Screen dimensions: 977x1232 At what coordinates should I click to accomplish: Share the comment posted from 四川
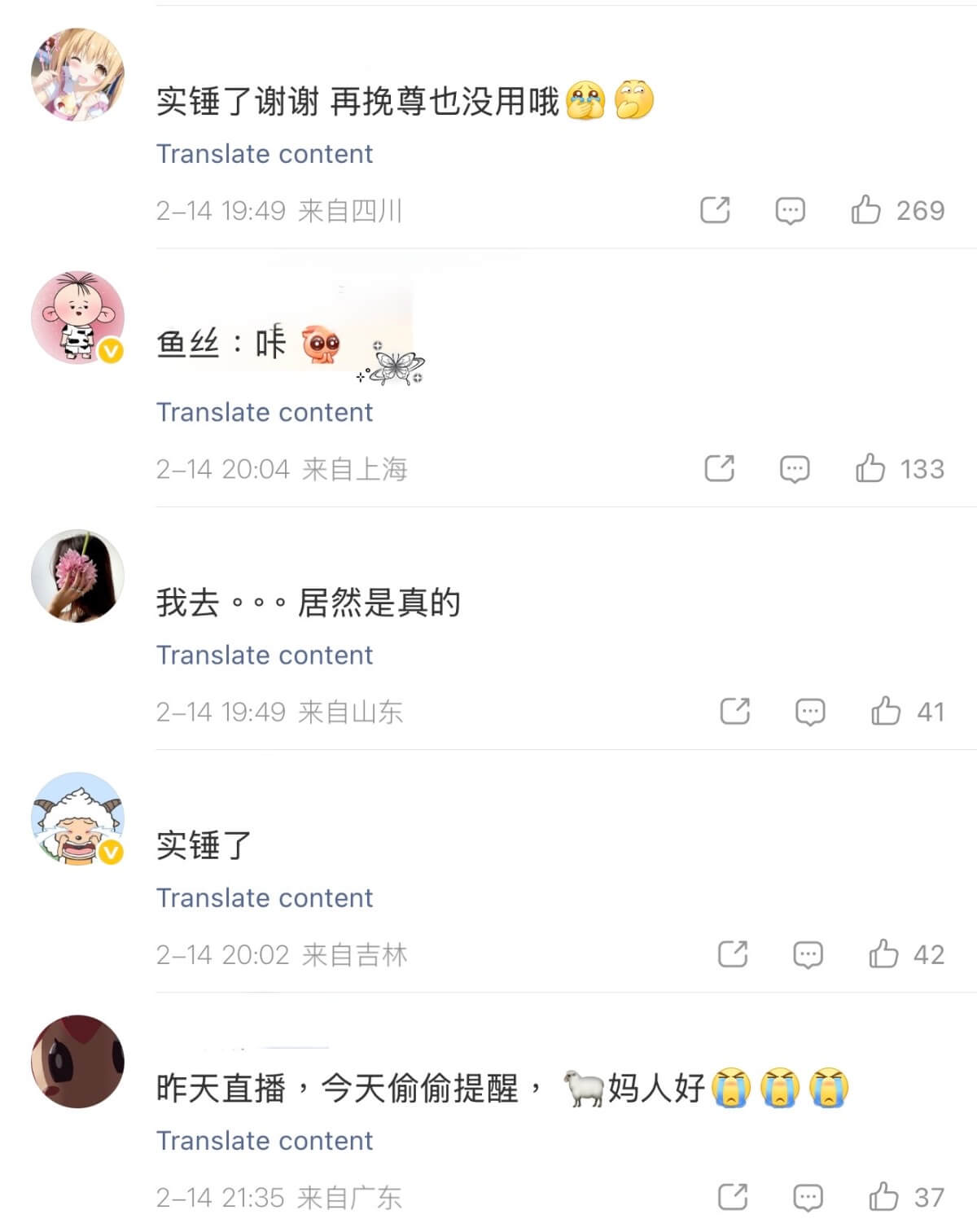pyautogui.click(x=715, y=210)
